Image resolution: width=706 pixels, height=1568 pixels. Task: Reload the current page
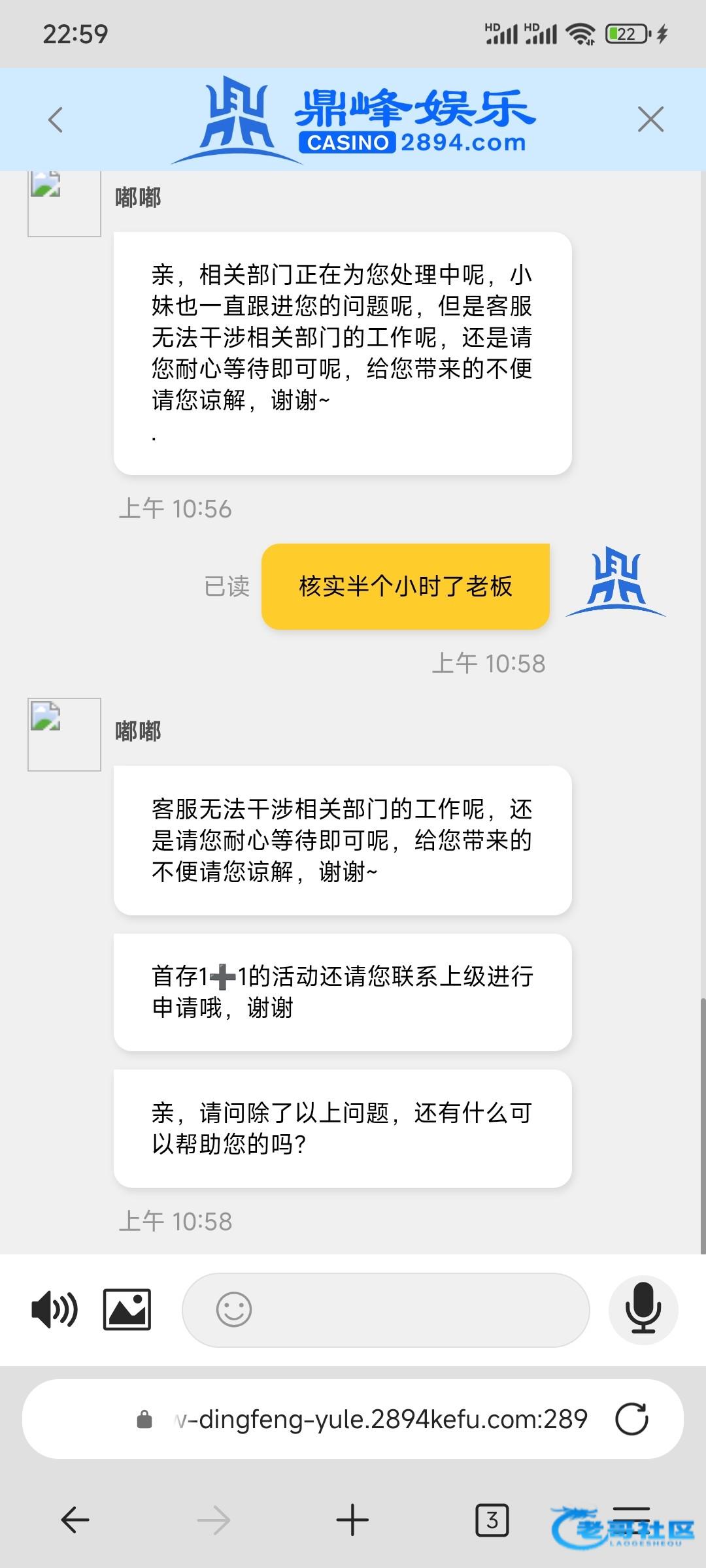(x=631, y=1419)
